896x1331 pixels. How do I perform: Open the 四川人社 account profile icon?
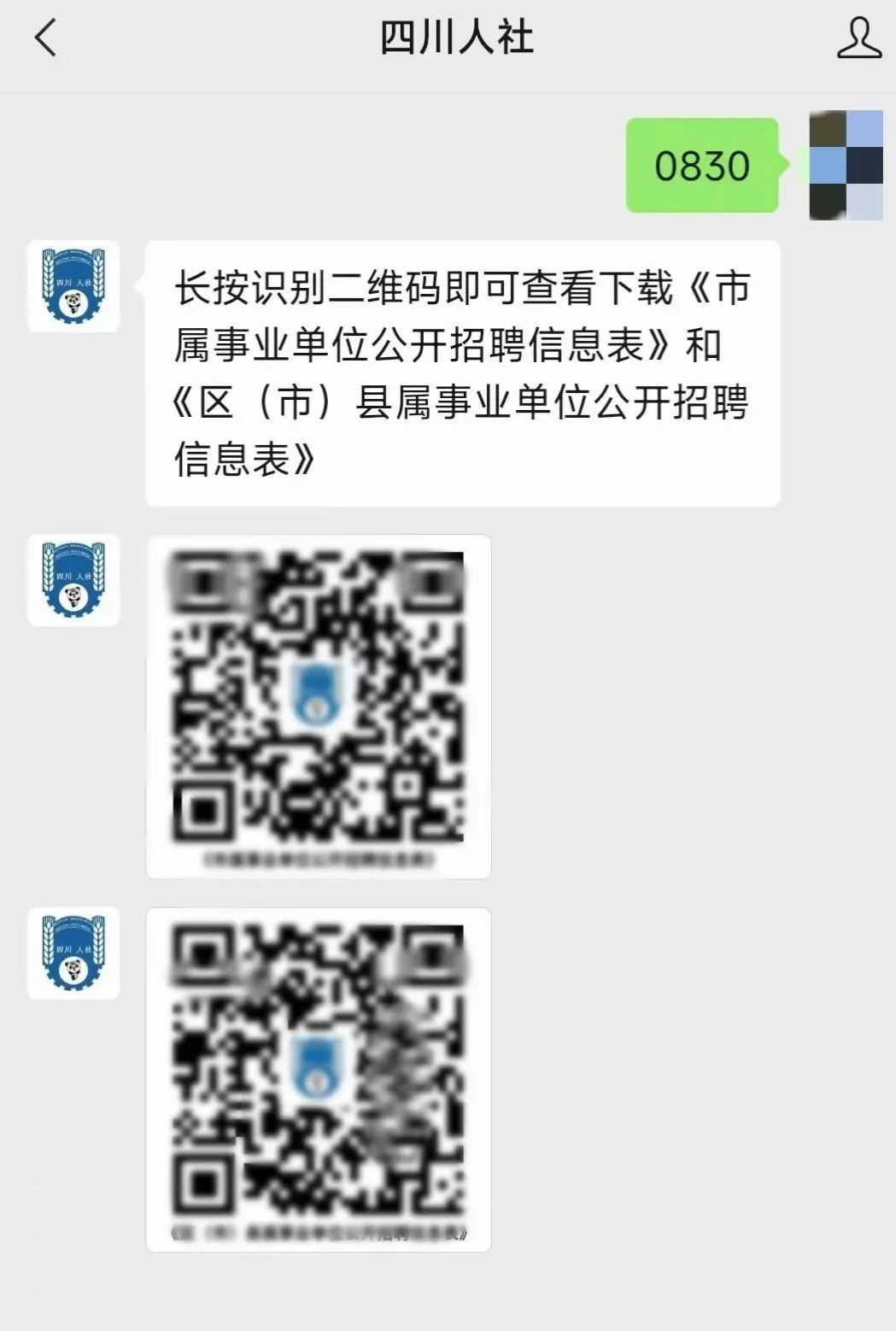tap(858, 38)
